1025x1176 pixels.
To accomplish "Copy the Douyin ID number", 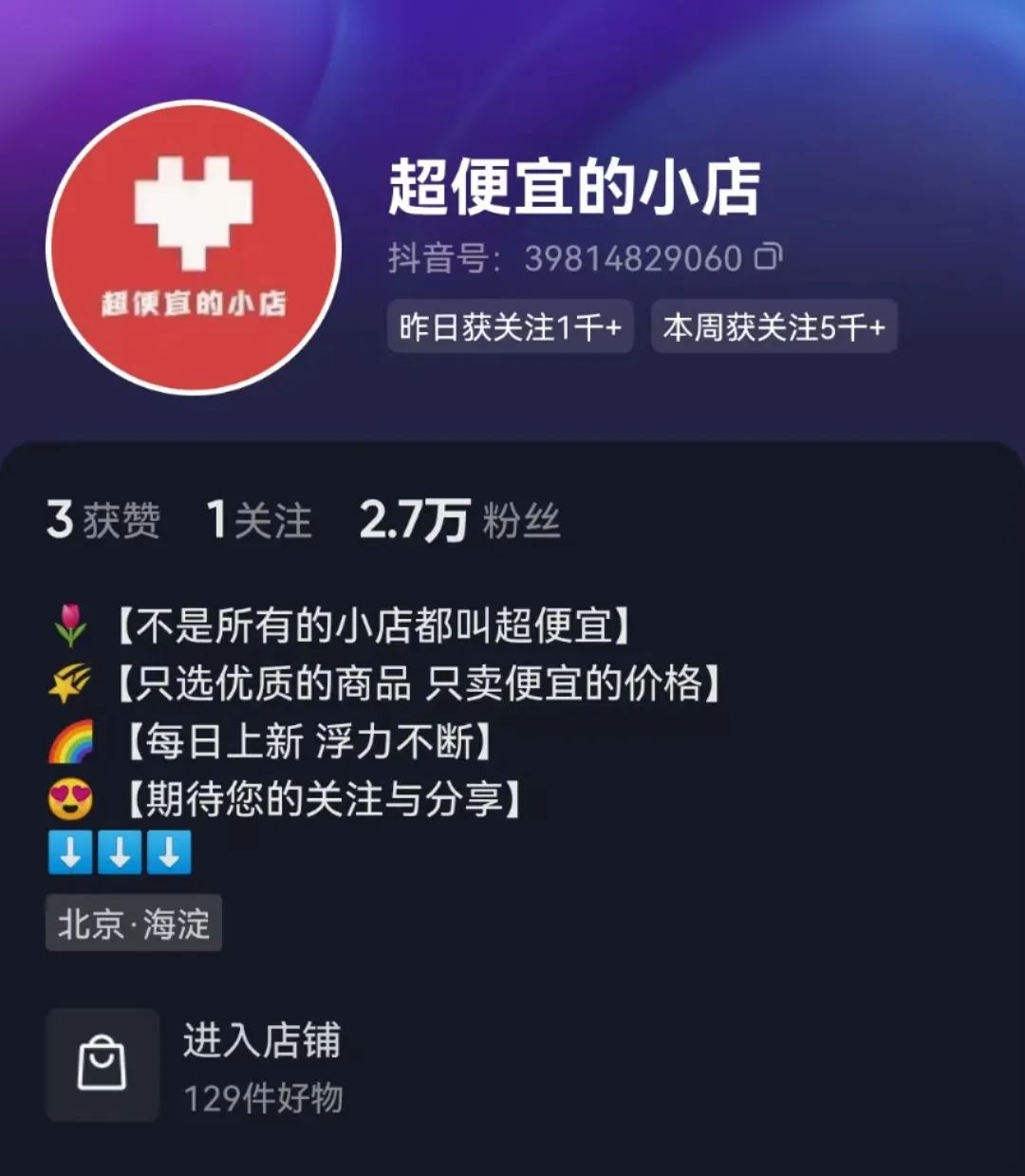I will point(768,257).
